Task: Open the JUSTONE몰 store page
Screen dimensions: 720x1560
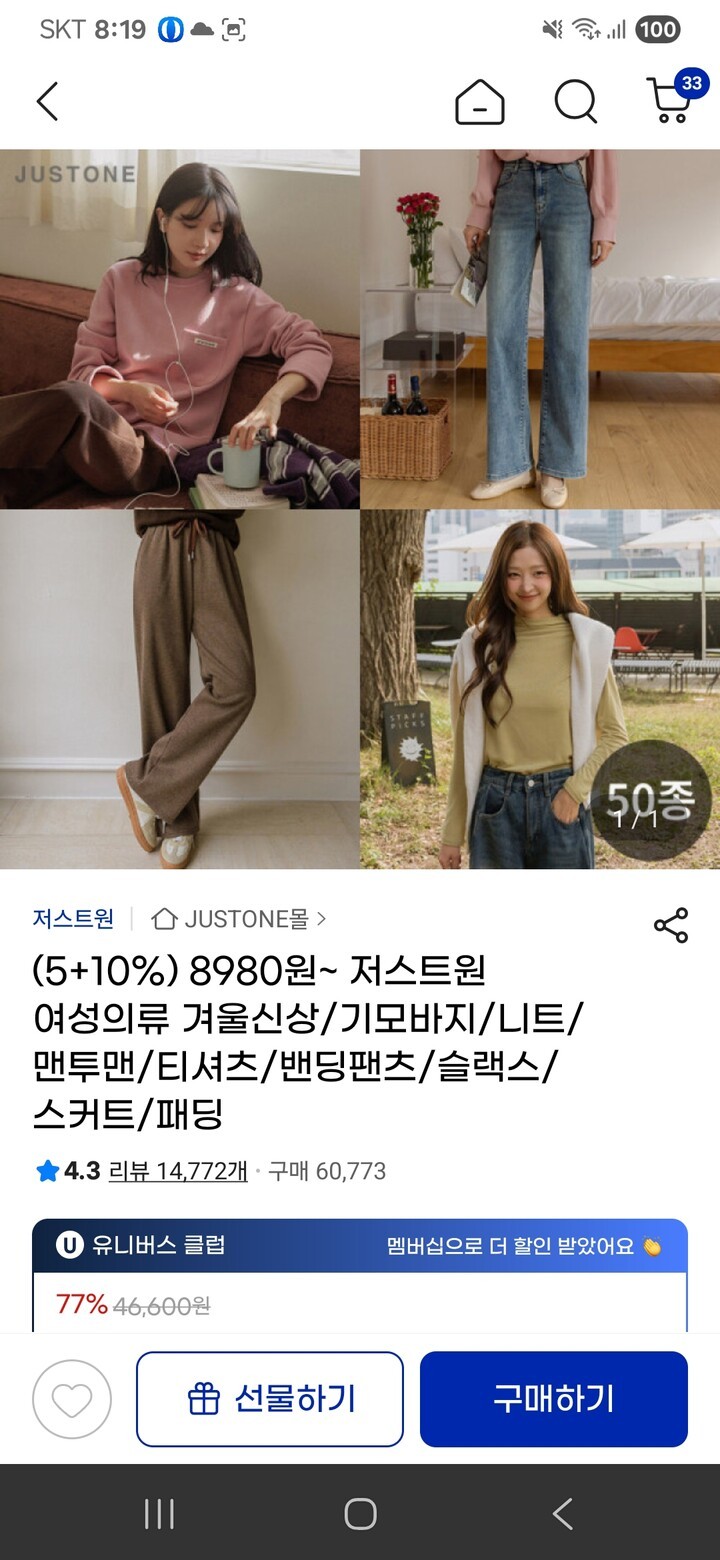Action: click(x=239, y=918)
